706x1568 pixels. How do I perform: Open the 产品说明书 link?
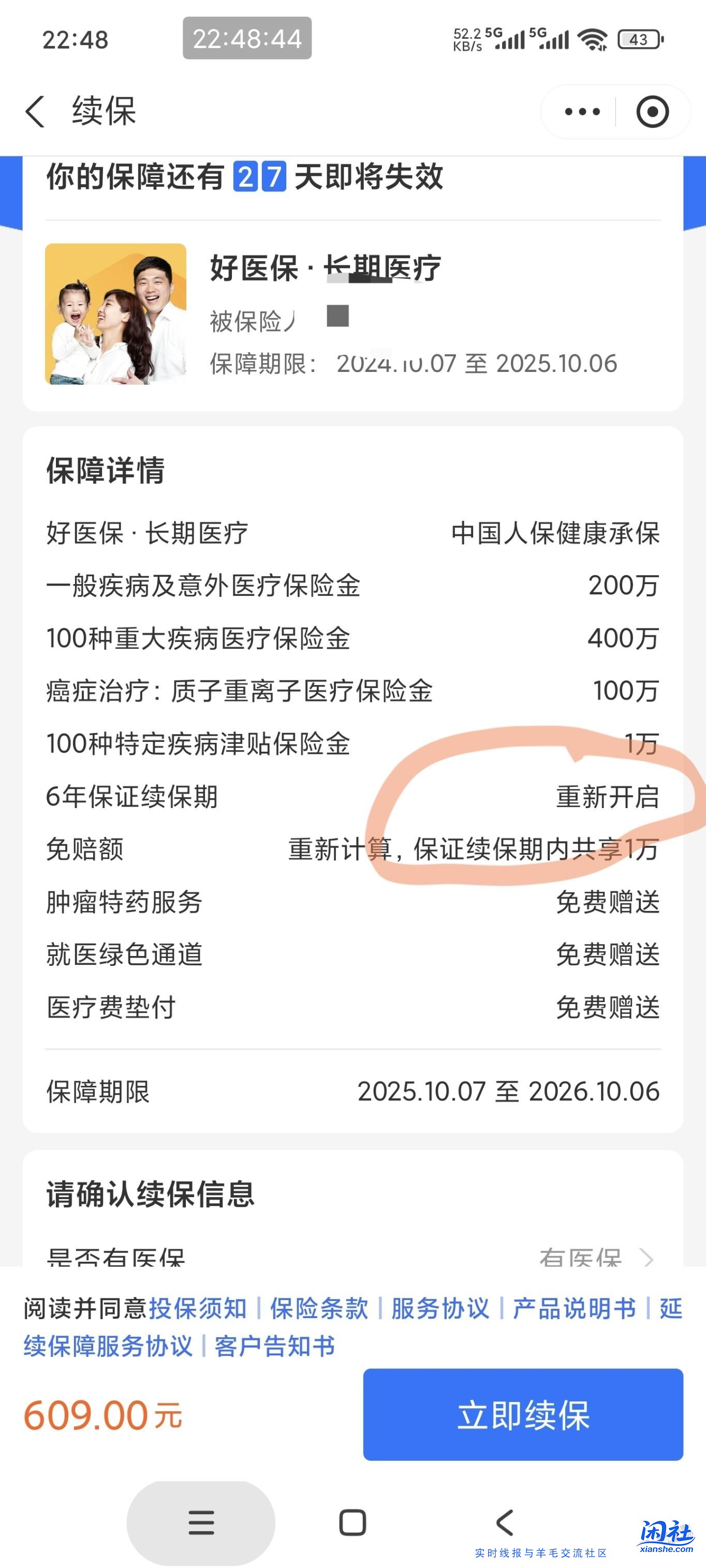(574, 1308)
